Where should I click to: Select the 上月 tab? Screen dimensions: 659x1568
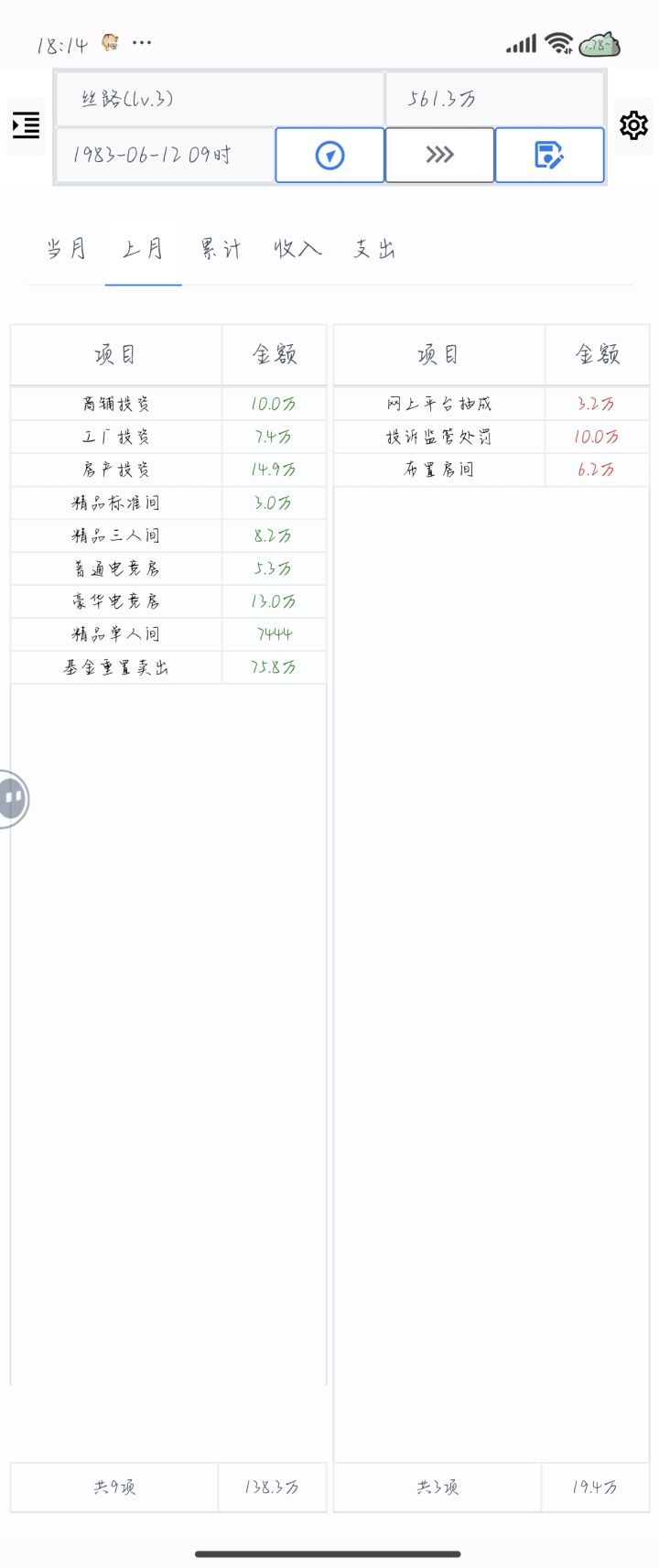tap(143, 249)
